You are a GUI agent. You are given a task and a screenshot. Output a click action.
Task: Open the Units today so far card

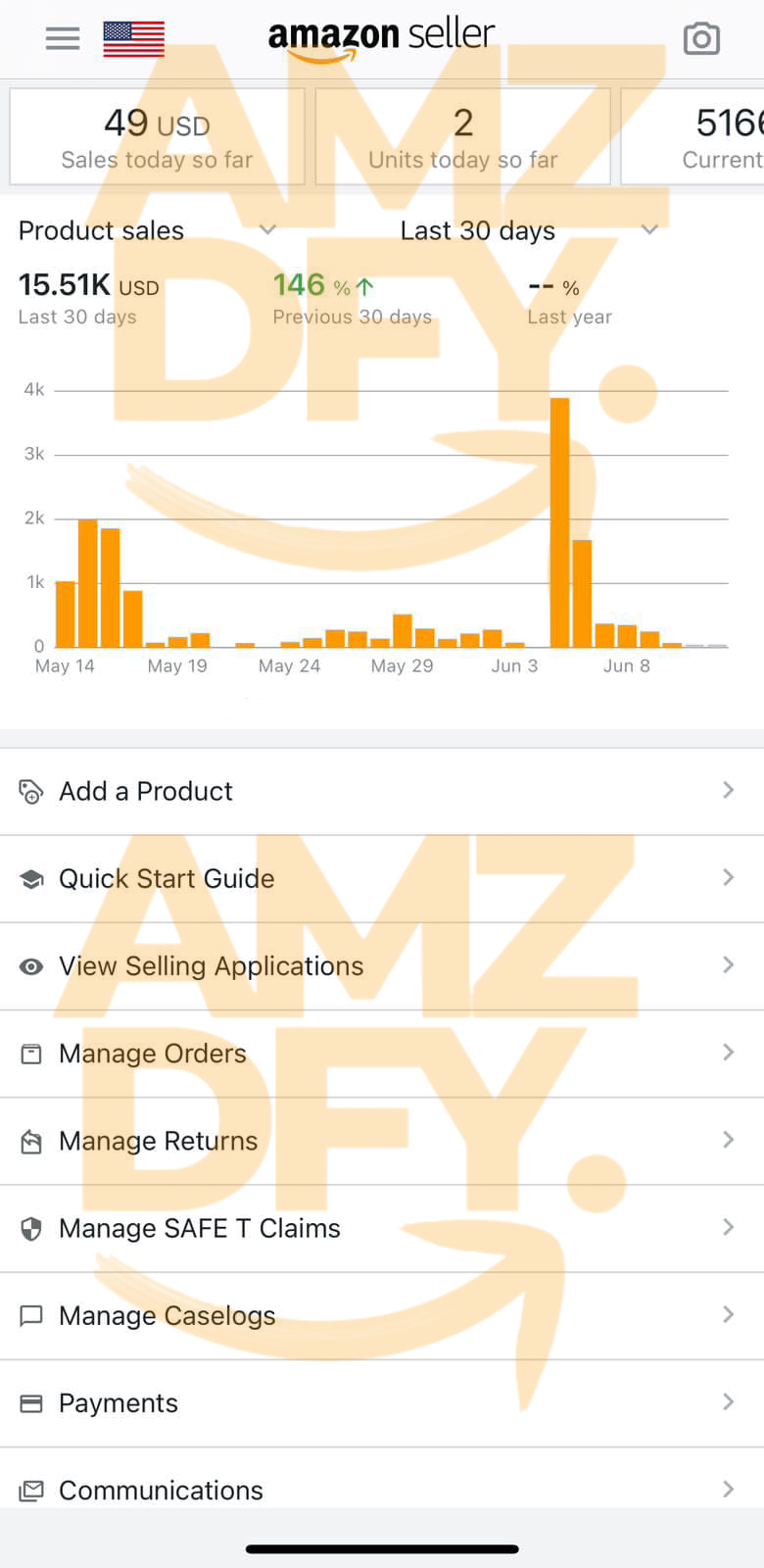462,137
